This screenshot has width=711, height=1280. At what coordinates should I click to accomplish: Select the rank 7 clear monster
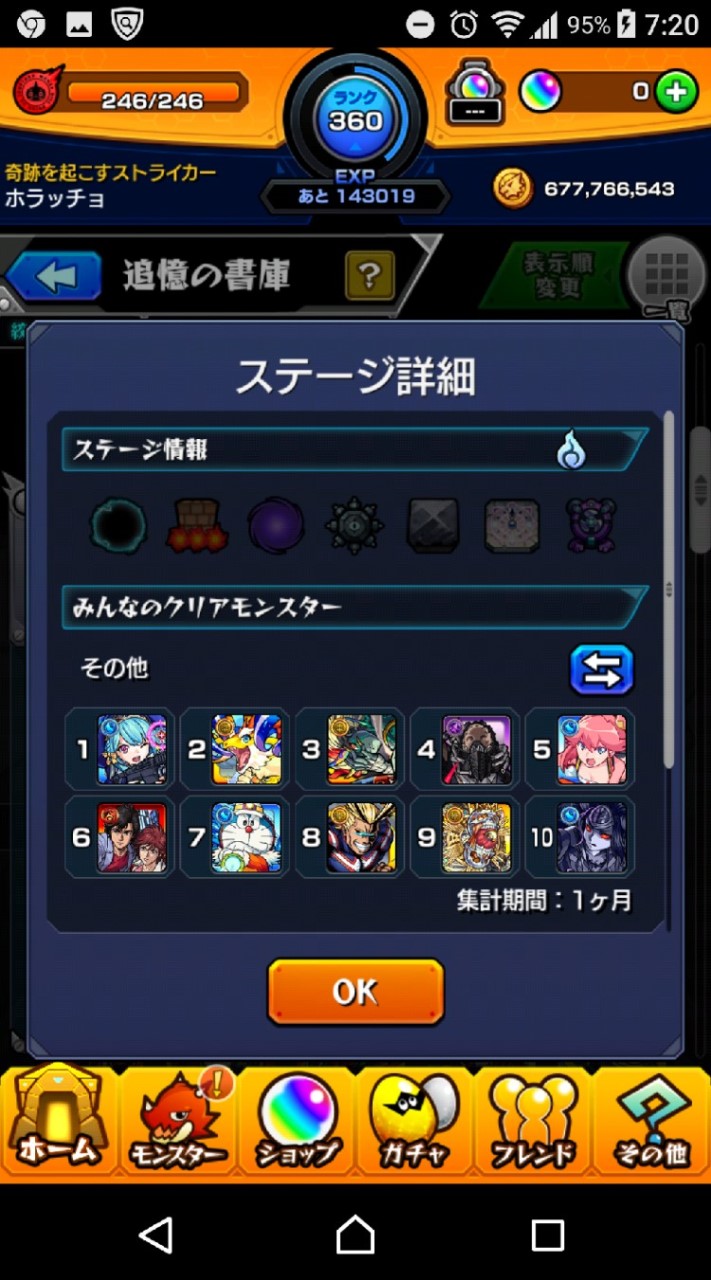(x=246, y=837)
